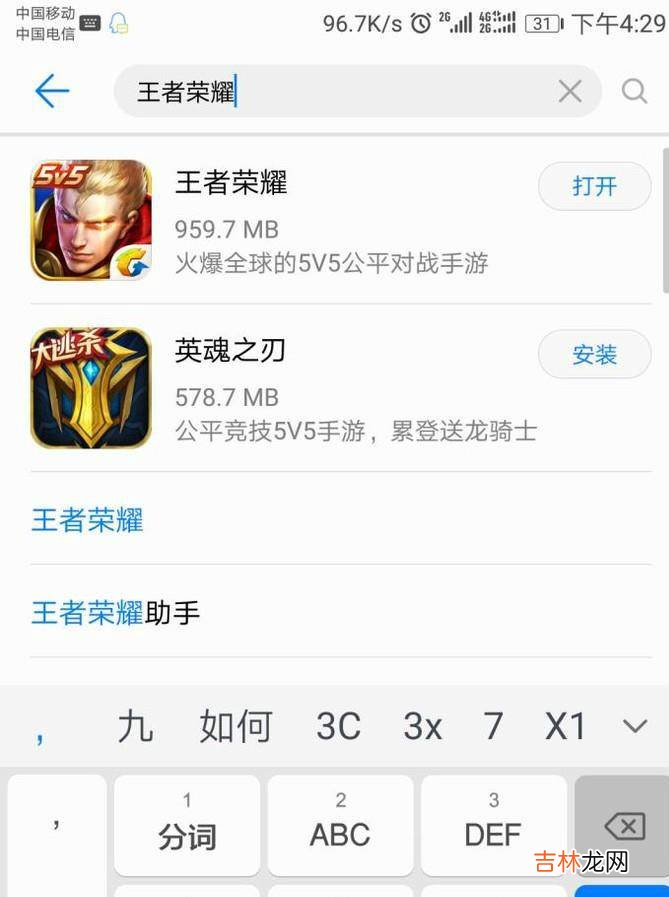Viewport: 669px width, 897px height.
Task: Choose keyboard candidate 如何
Action: click(x=235, y=726)
